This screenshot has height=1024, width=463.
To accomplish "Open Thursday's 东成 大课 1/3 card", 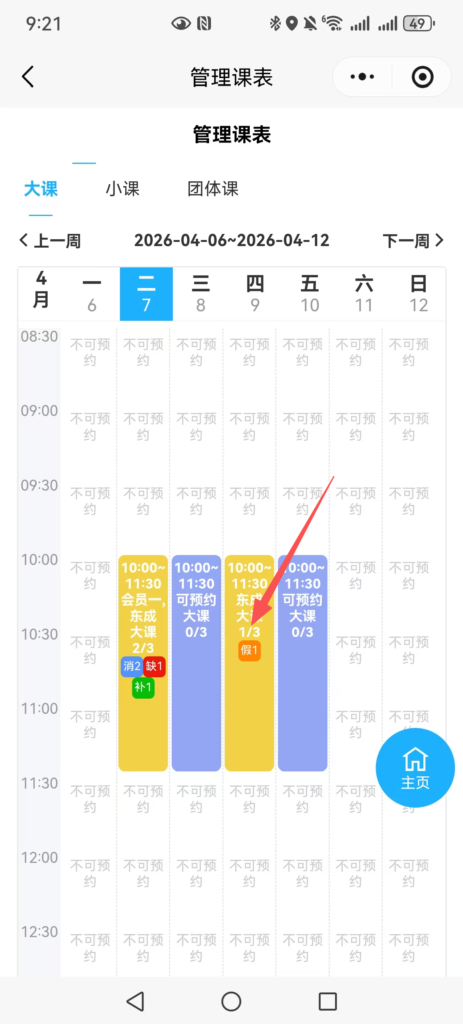I will tap(249, 663).
